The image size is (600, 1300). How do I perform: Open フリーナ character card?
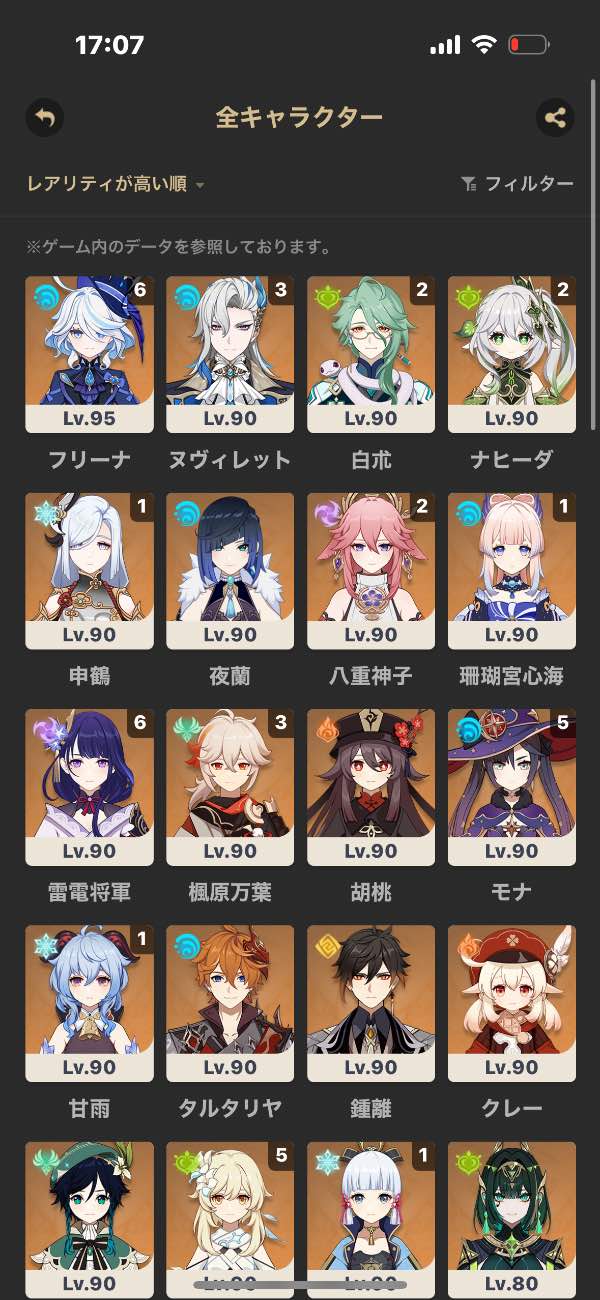pyautogui.click(x=89, y=354)
